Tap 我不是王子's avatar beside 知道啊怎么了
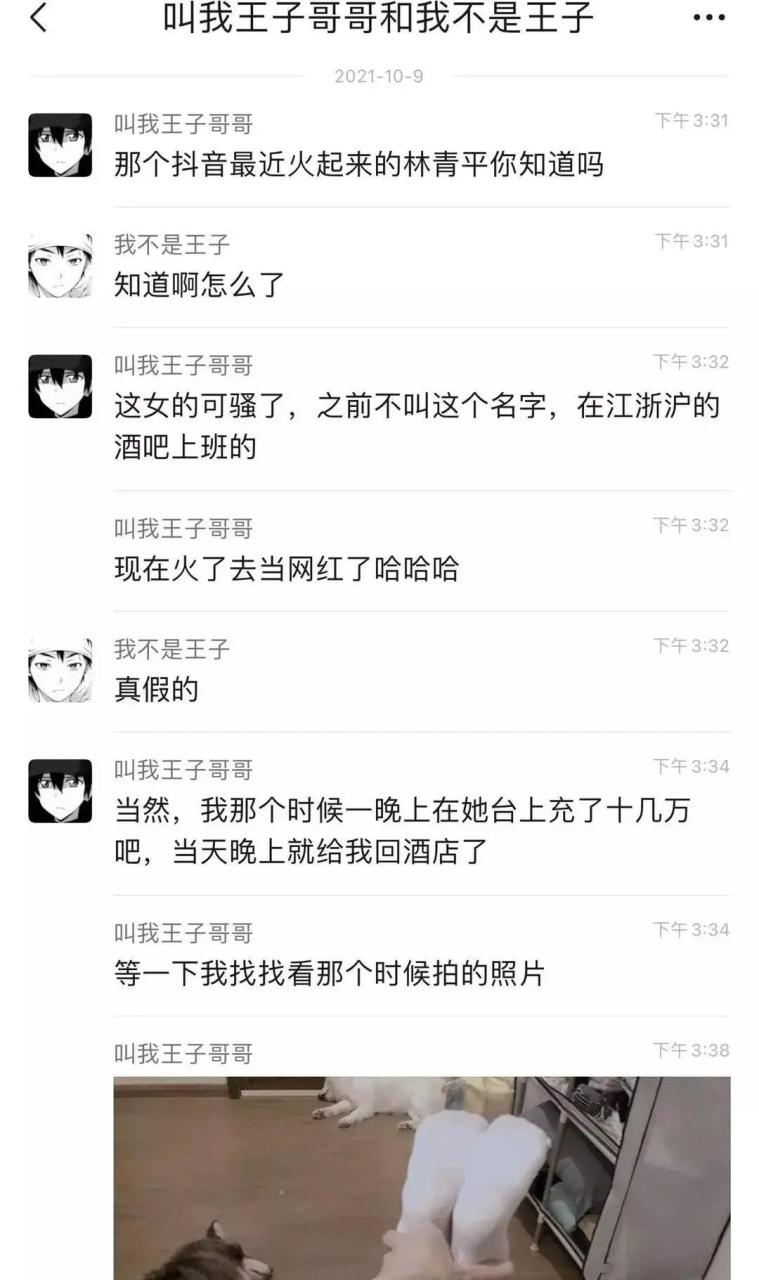The image size is (759, 1280). [x=60, y=266]
